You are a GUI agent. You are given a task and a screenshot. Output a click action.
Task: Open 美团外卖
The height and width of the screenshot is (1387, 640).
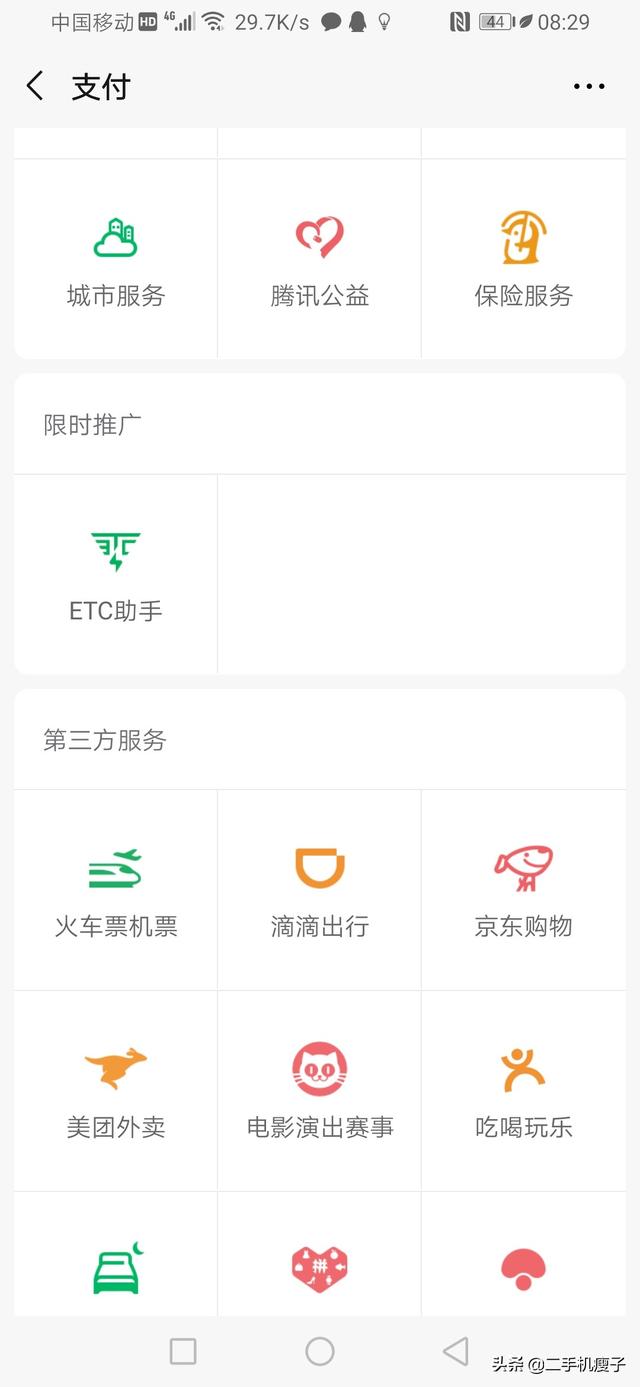(116, 1091)
